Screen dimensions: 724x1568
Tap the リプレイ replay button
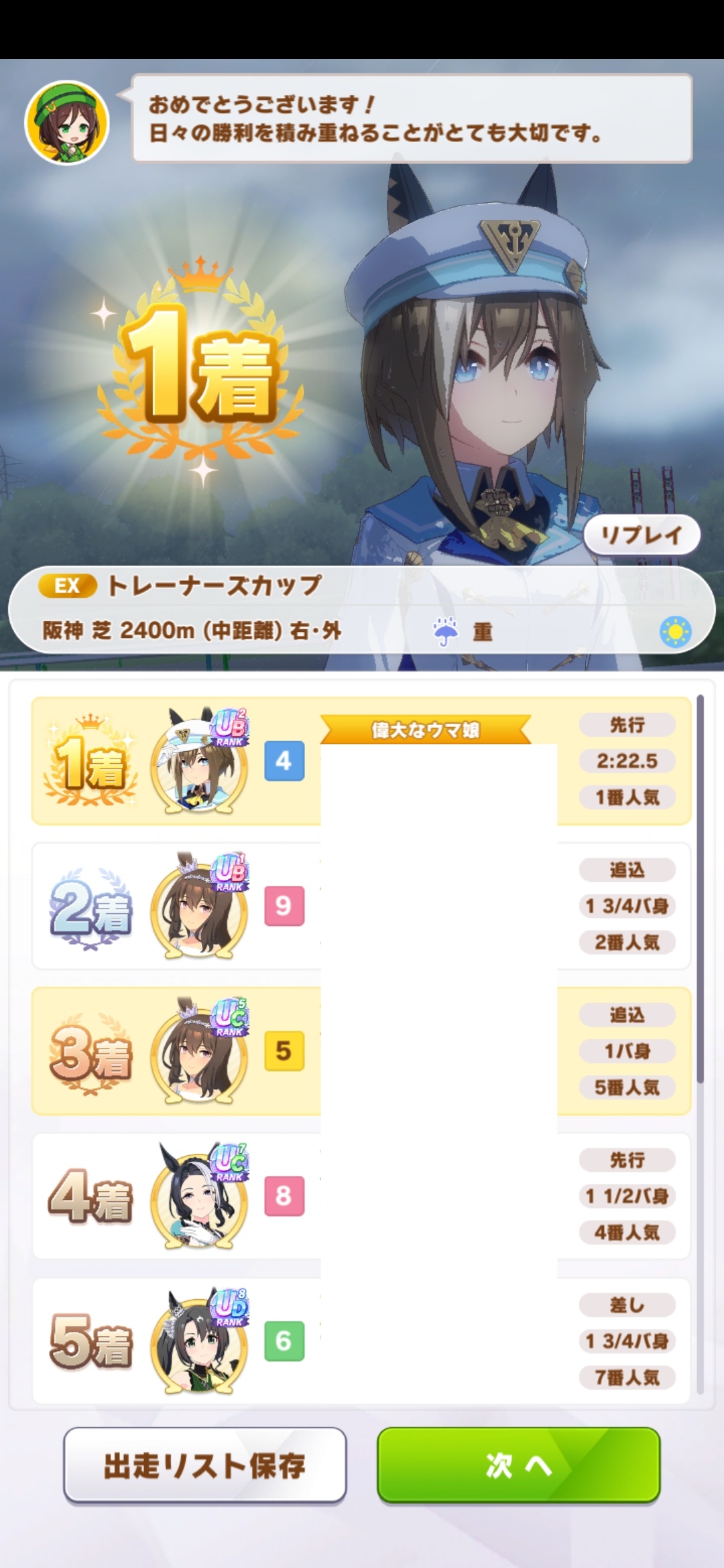coord(642,535)
